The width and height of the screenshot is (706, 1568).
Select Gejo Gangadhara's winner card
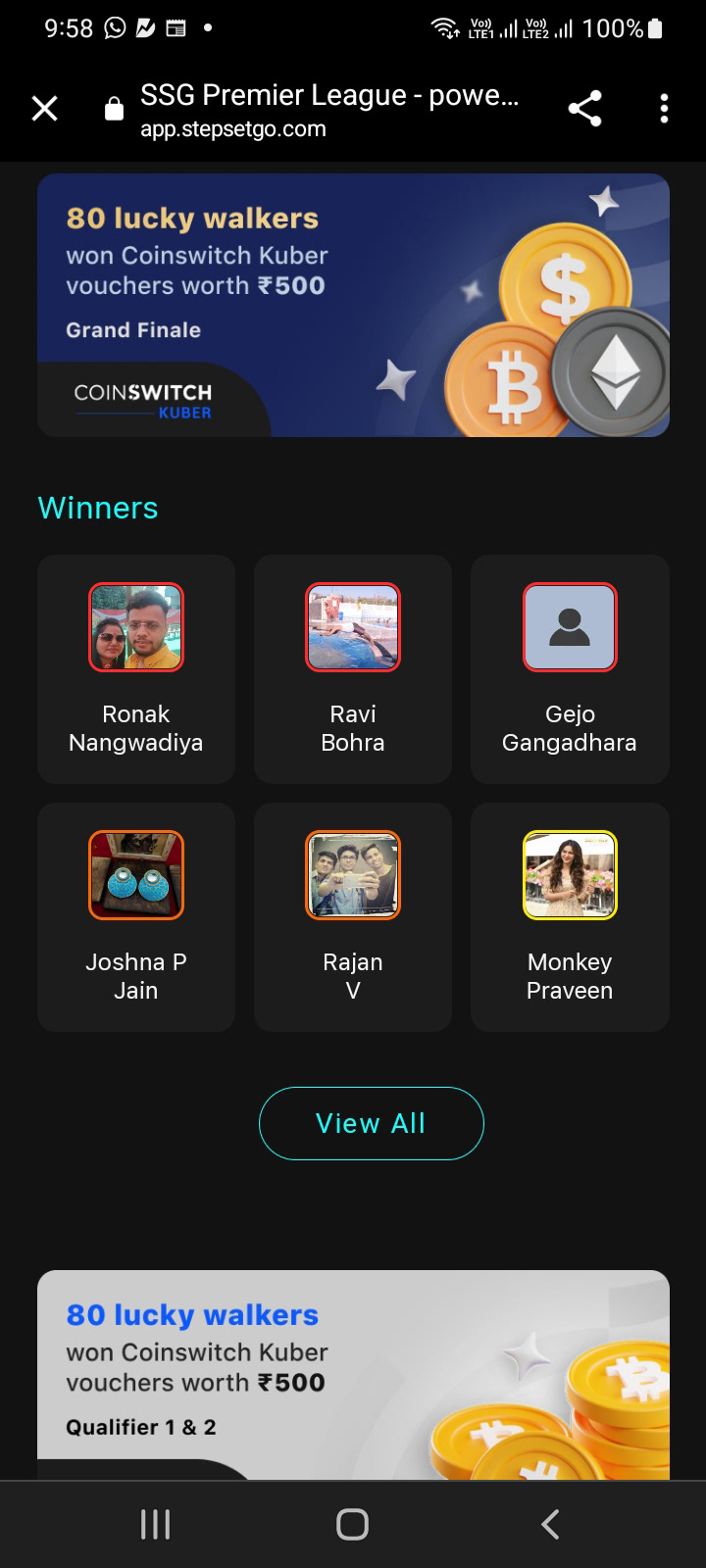click(570, 669)
